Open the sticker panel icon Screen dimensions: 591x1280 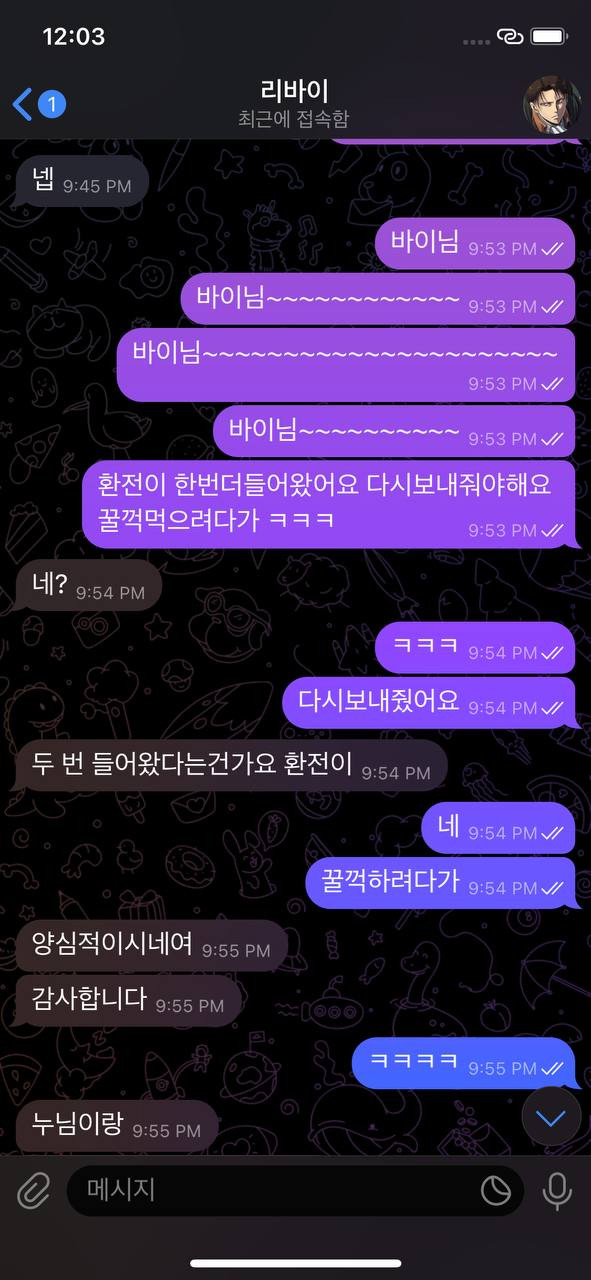pos(496,1190)
